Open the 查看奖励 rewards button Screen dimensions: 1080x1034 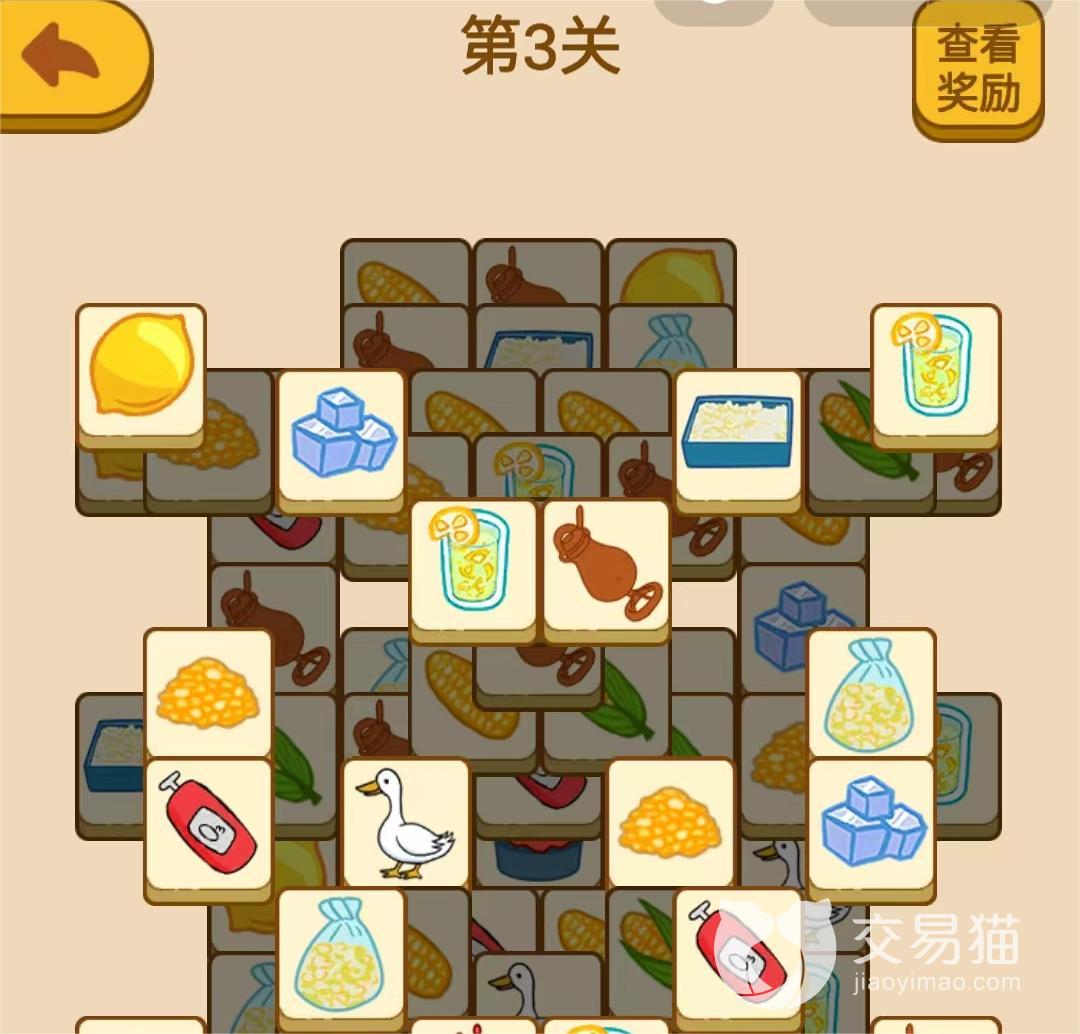[977, 70]
